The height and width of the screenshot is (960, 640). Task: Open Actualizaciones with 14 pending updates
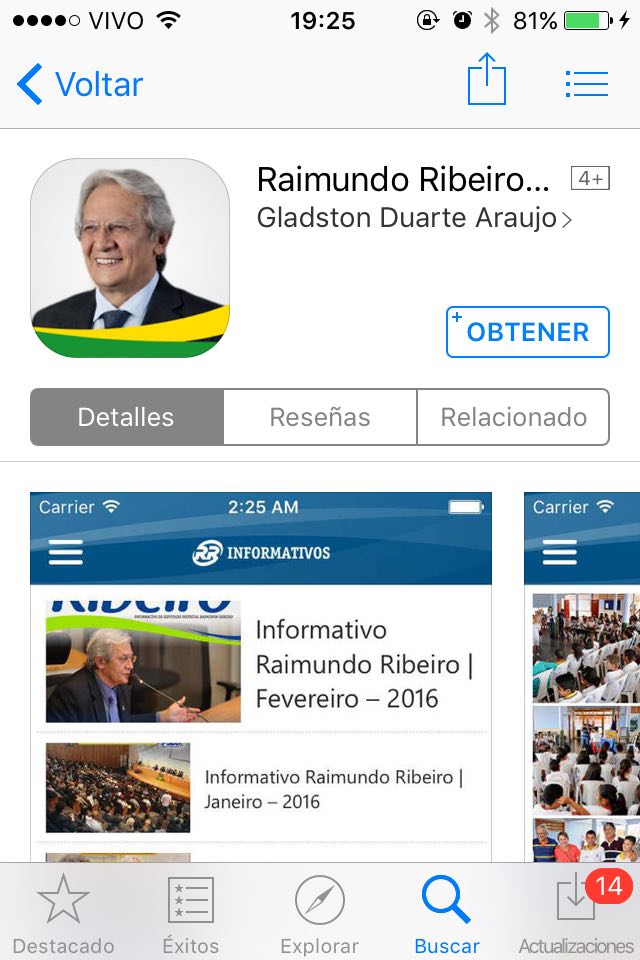click(576, 913)
